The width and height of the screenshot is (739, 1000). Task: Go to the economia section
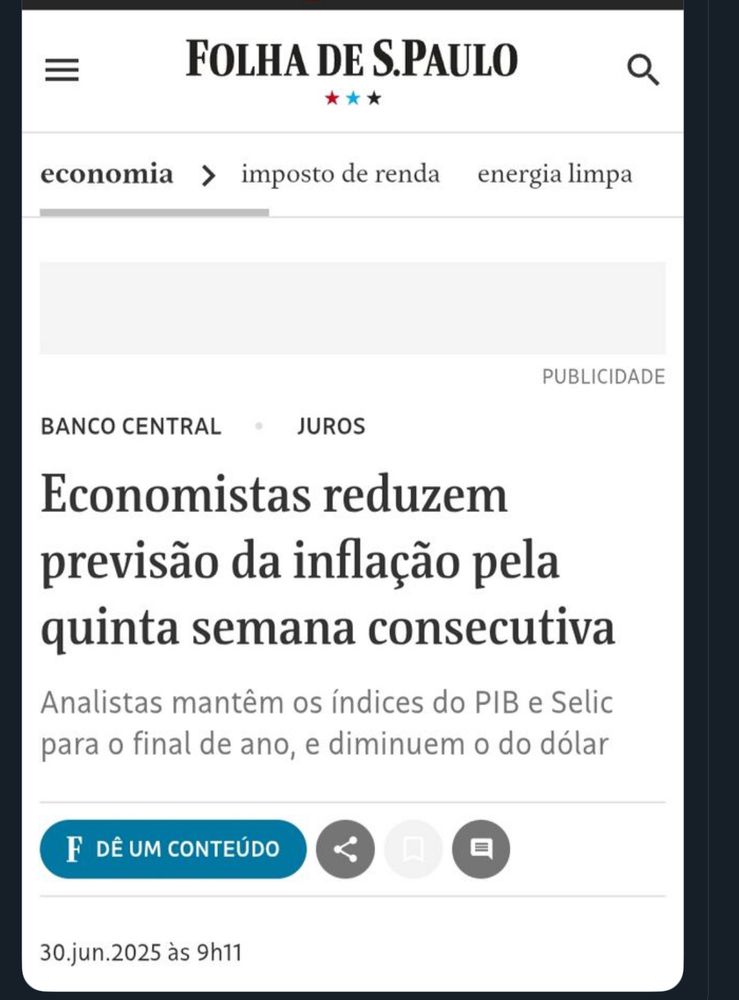pos(106,174)
